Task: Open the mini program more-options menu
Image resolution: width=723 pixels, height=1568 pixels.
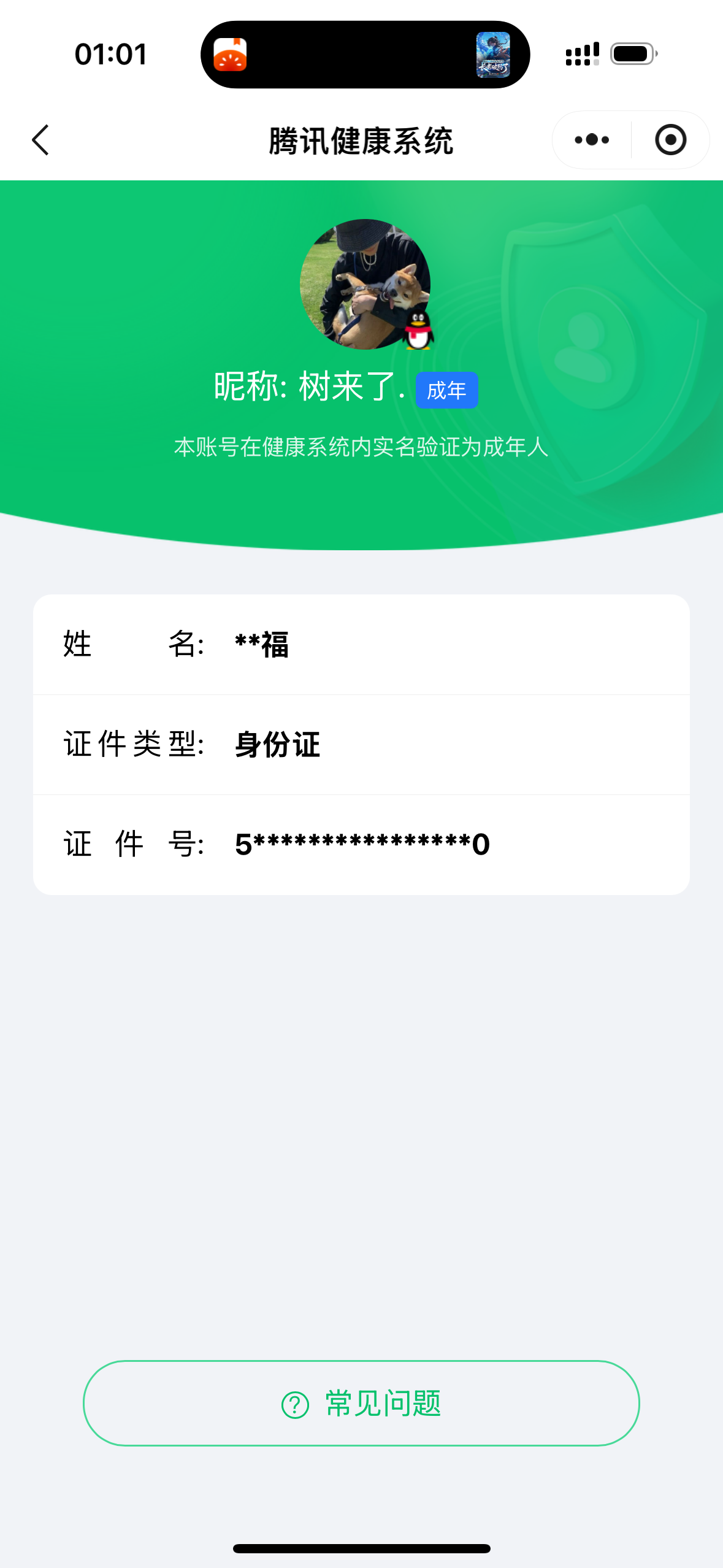Action: click(x=592, y=140)
